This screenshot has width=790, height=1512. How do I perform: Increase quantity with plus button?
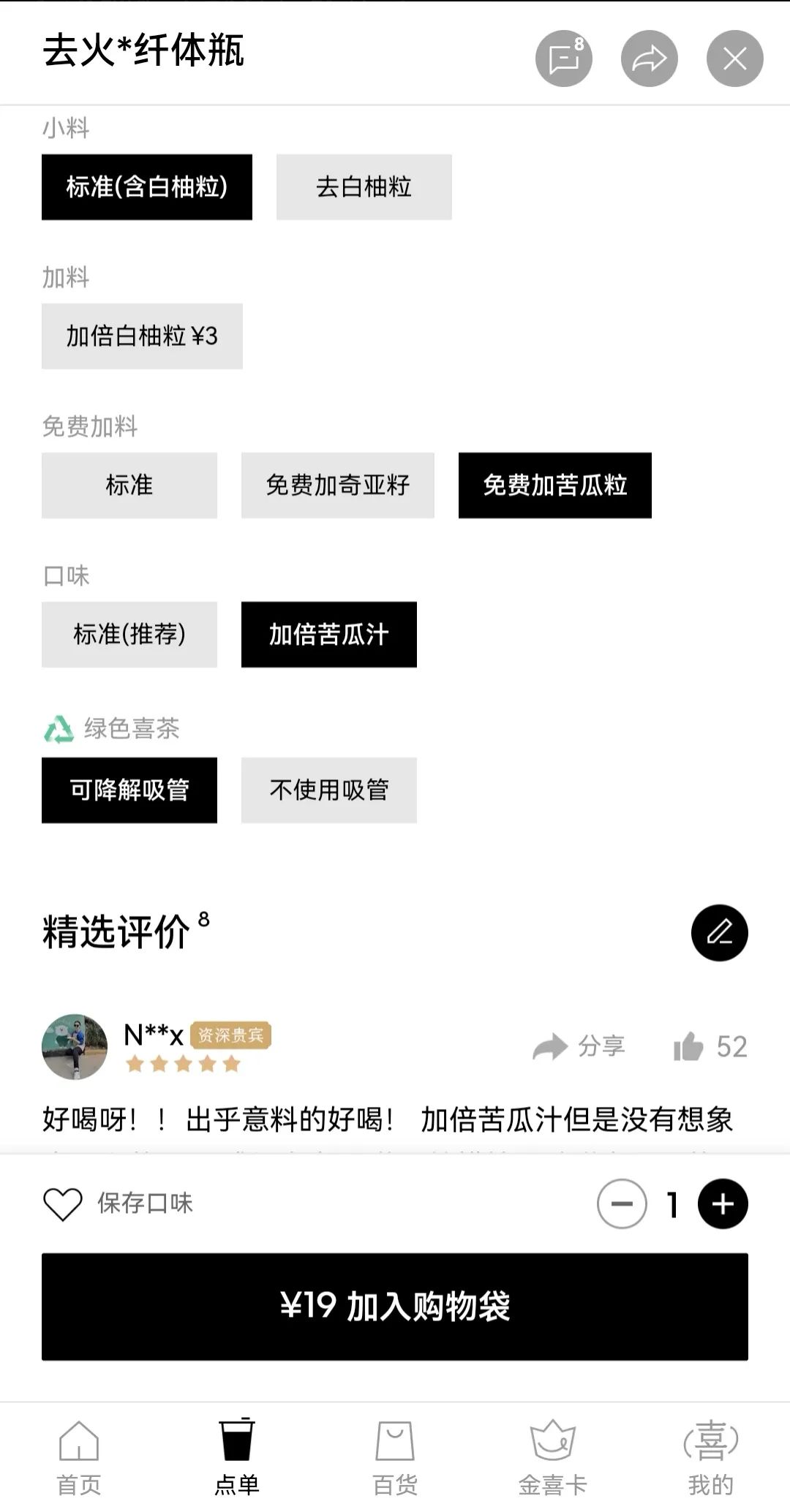point(723,1203)
